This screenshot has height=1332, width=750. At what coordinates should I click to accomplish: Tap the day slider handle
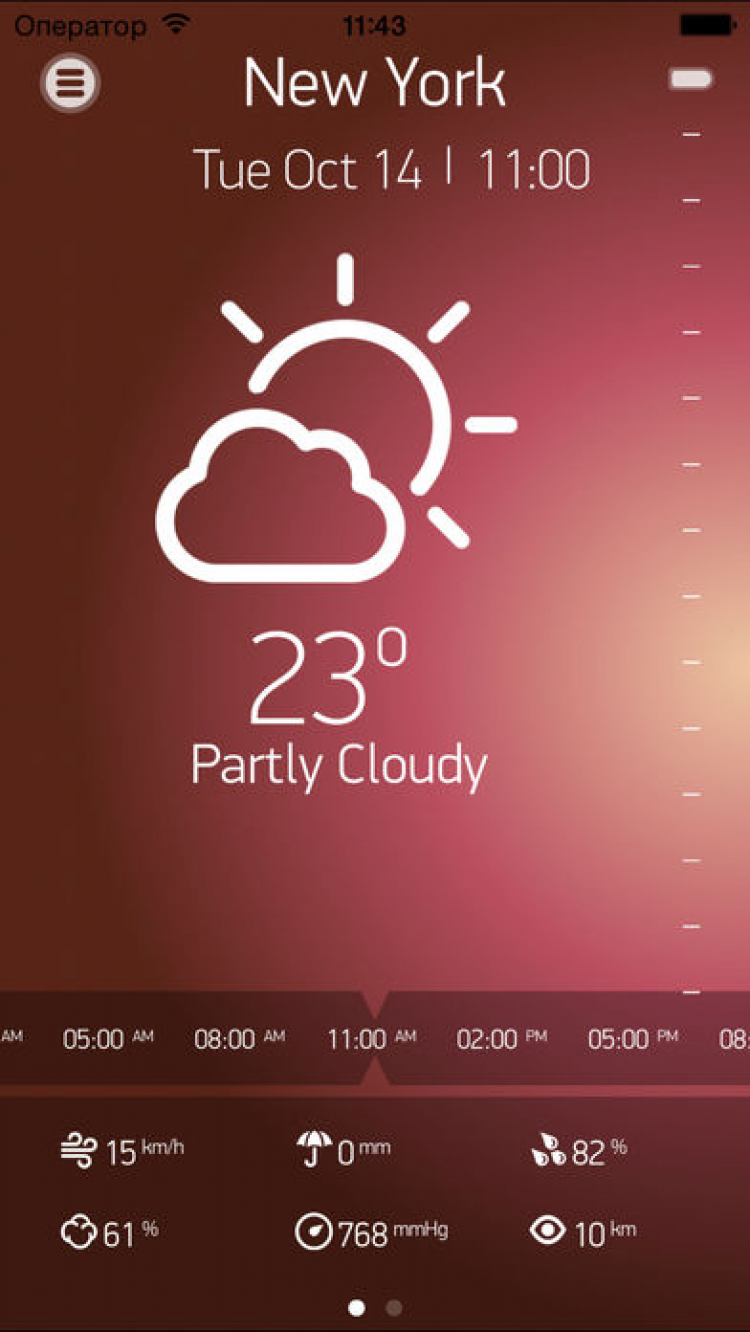click(690, 79)
